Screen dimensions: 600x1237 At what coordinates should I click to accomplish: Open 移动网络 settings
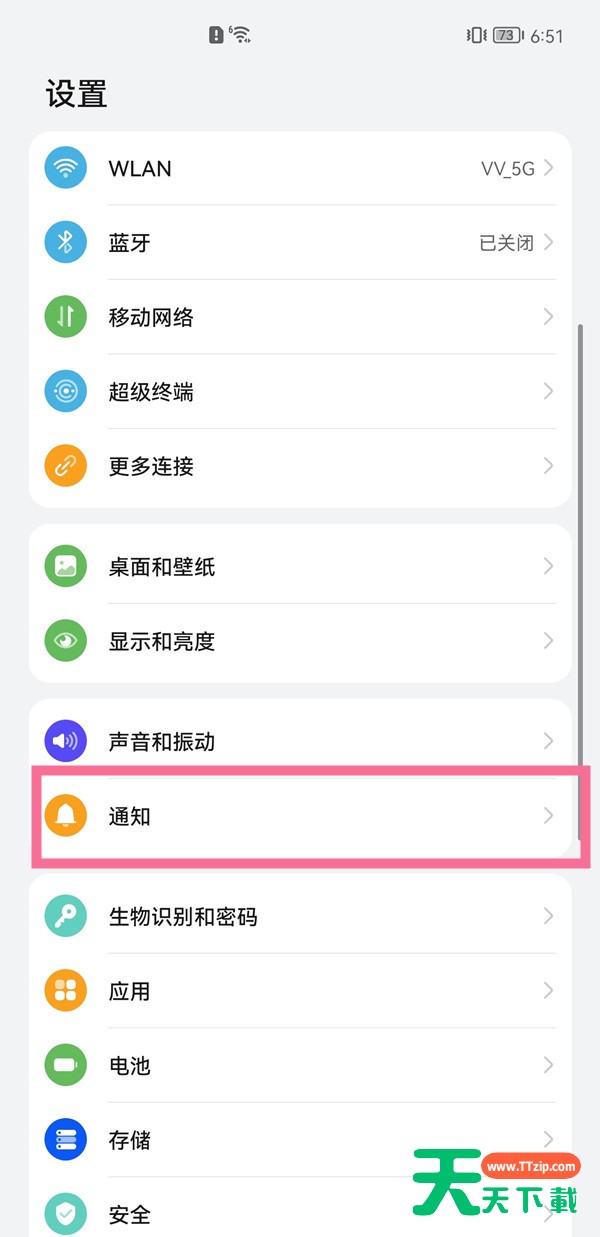[x=300, y=317]
